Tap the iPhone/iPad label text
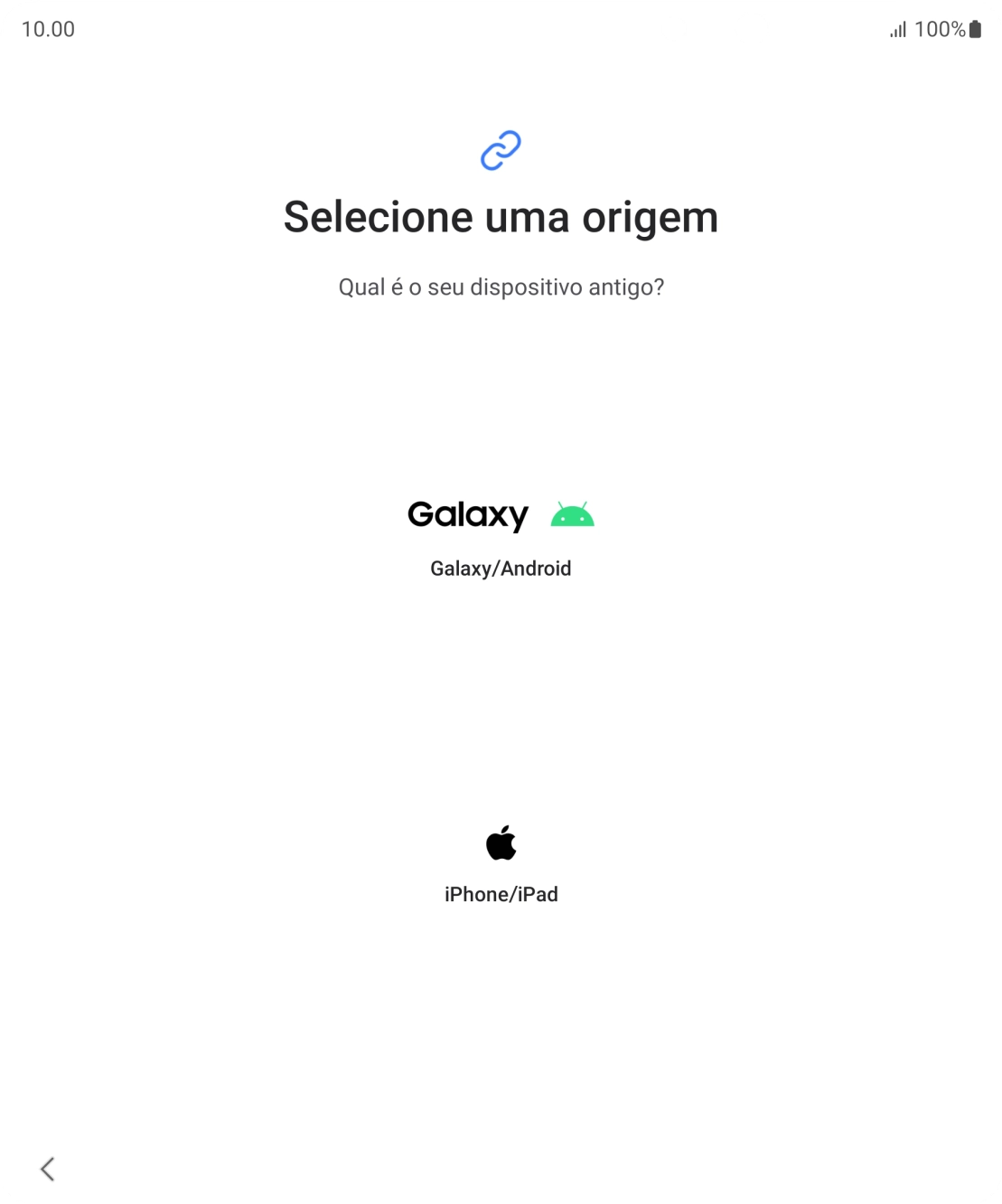This screenshot has height=1204, width=1002. click(x=501, y=894)
